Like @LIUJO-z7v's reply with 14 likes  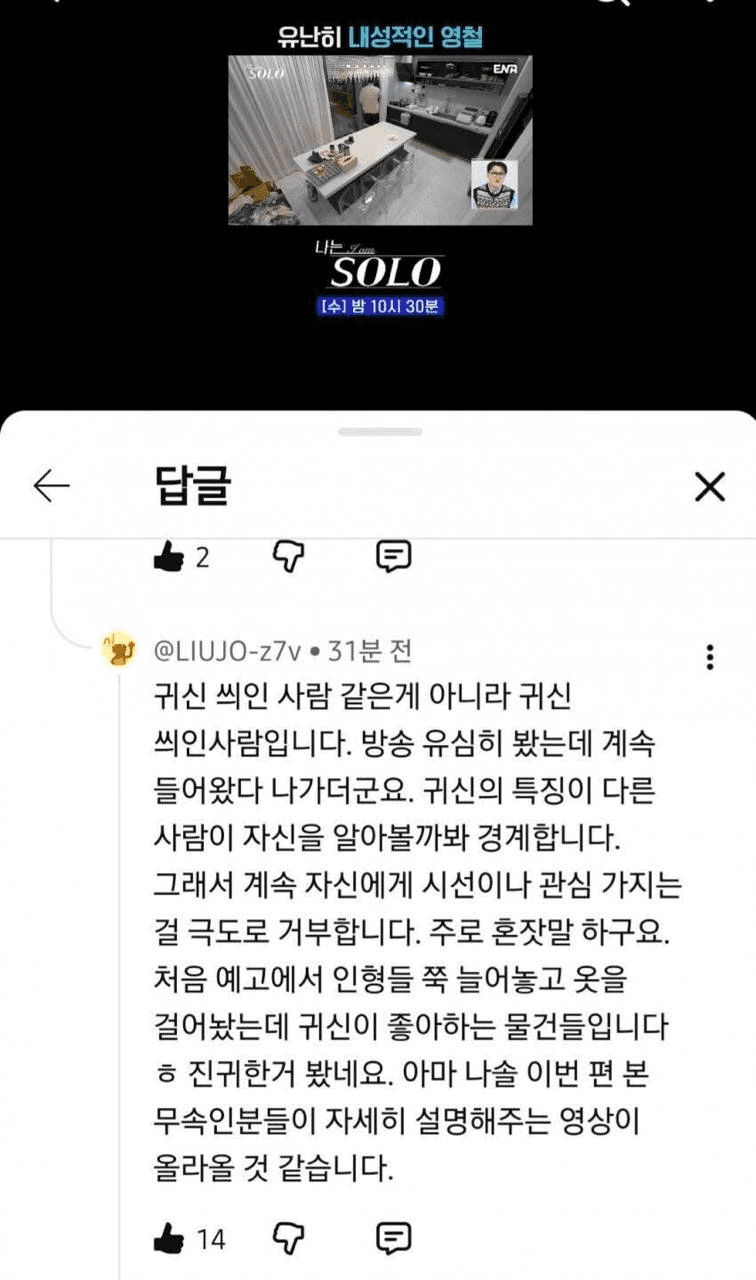[169, 1240]
